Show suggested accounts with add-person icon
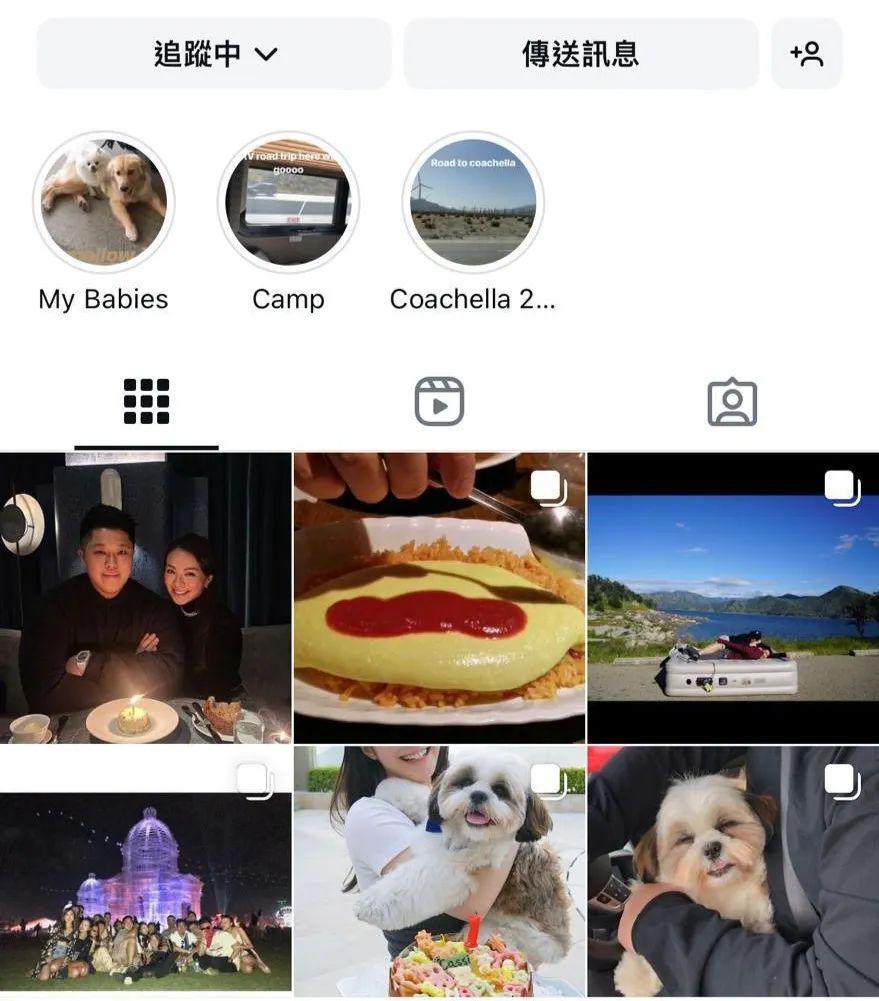This screenshot has height=1001, width=879. coord(806,54)
